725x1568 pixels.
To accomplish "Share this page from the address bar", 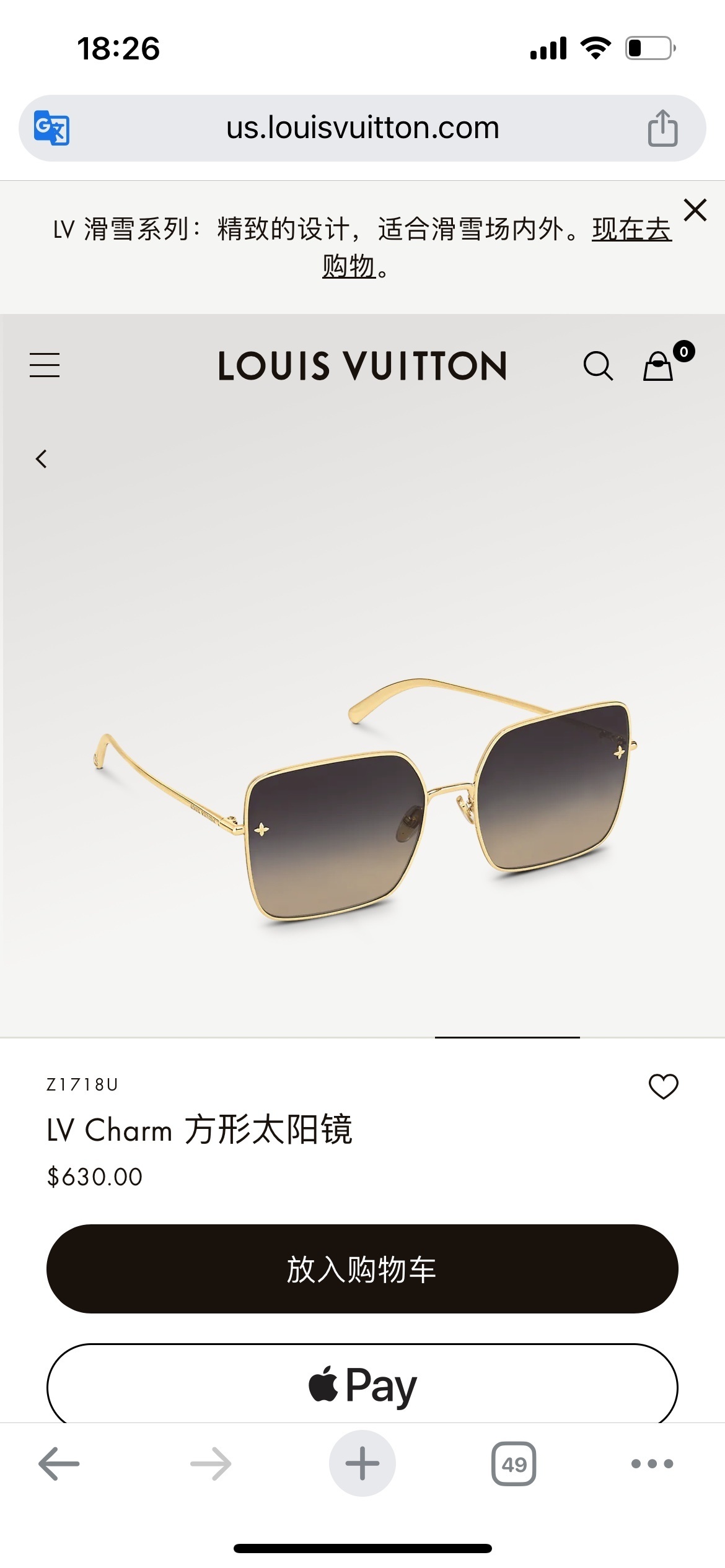I will tap(662, 128).
